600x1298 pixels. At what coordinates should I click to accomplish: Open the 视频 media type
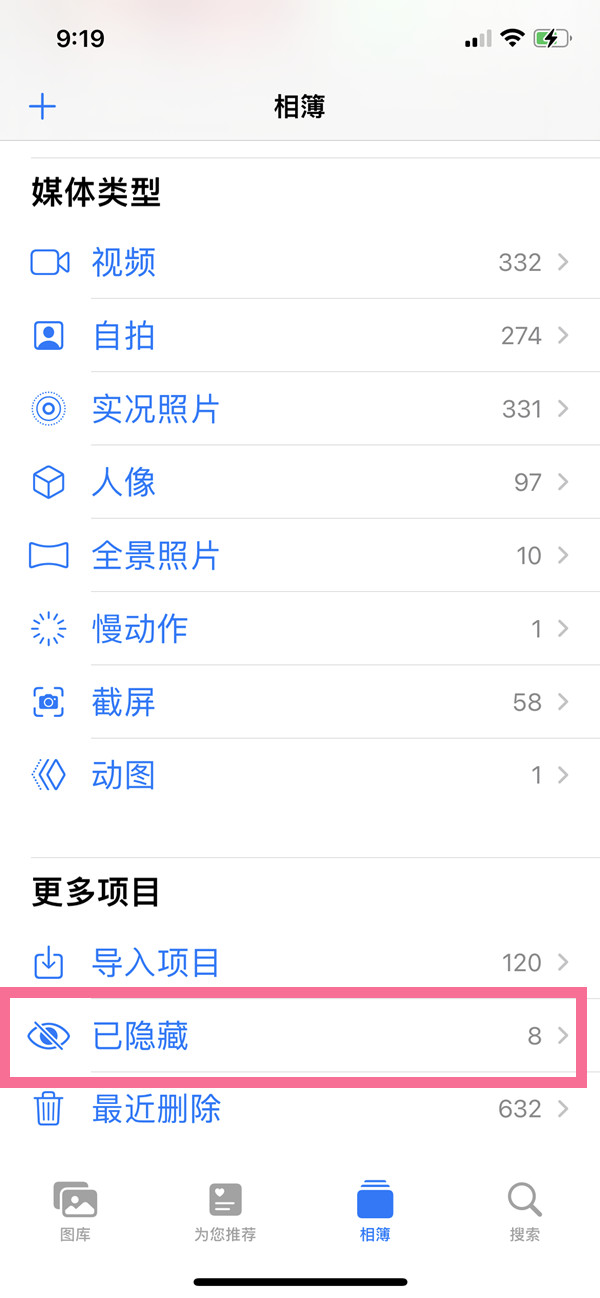coord(300,262)
